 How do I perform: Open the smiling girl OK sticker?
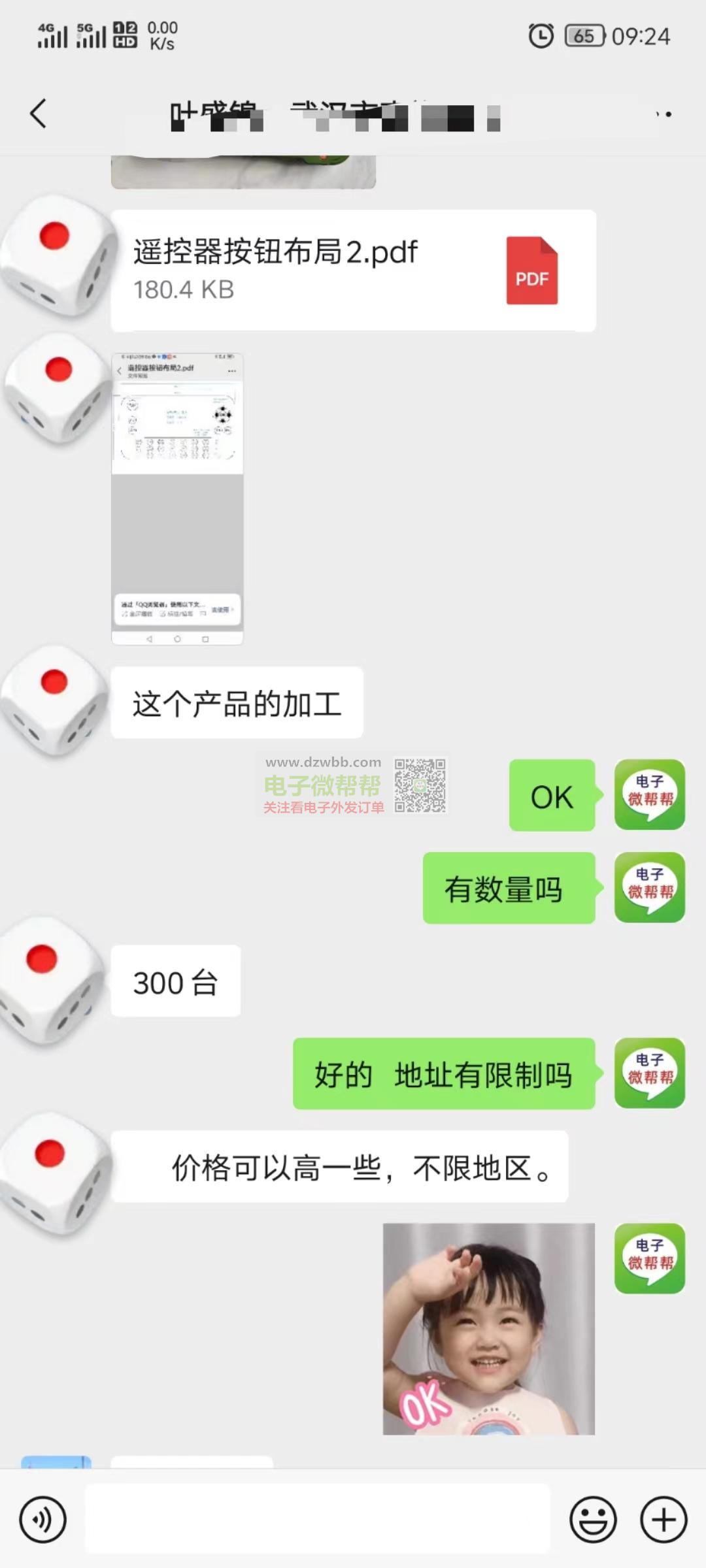(489, 1329)
